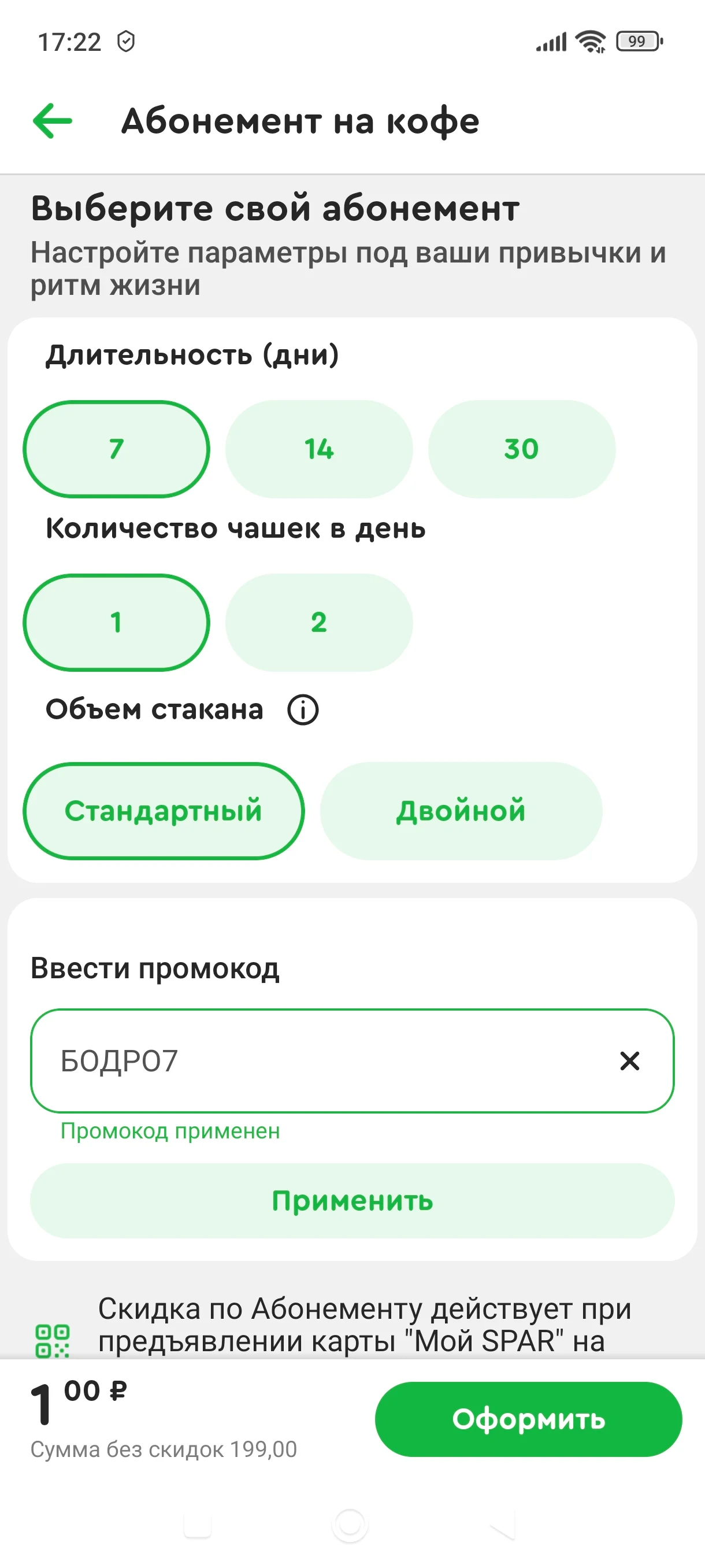Select the Стандартный cup size
Viewport: 705px width, 1568px height.
click(164, 811)
